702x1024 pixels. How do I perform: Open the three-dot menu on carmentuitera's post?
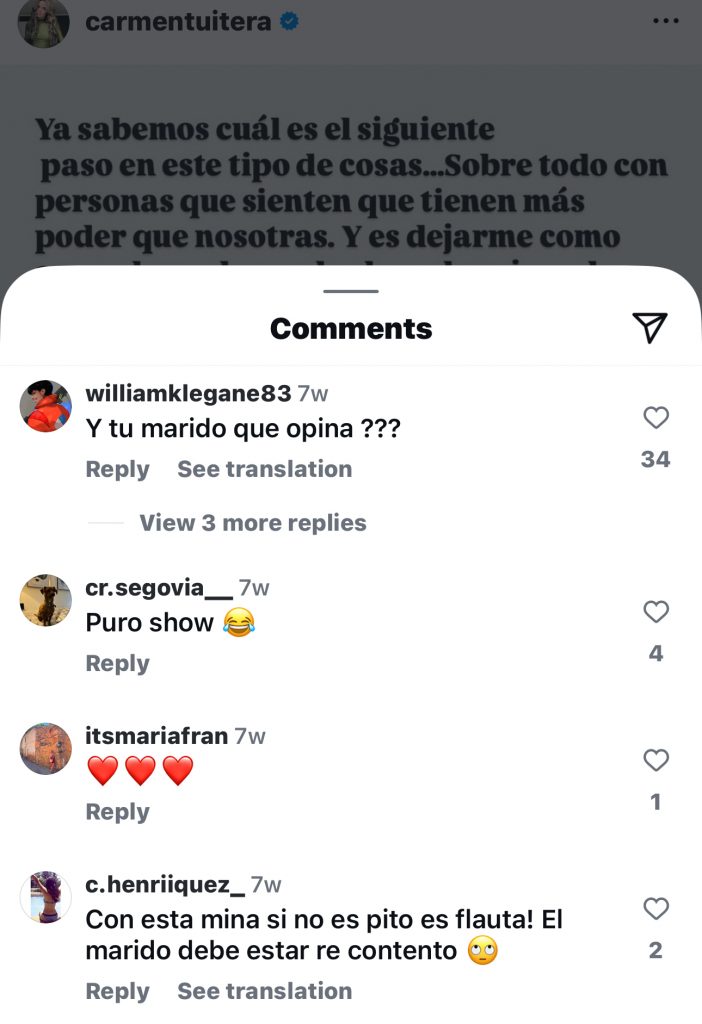pyautogui.click(x=665, y=21)
